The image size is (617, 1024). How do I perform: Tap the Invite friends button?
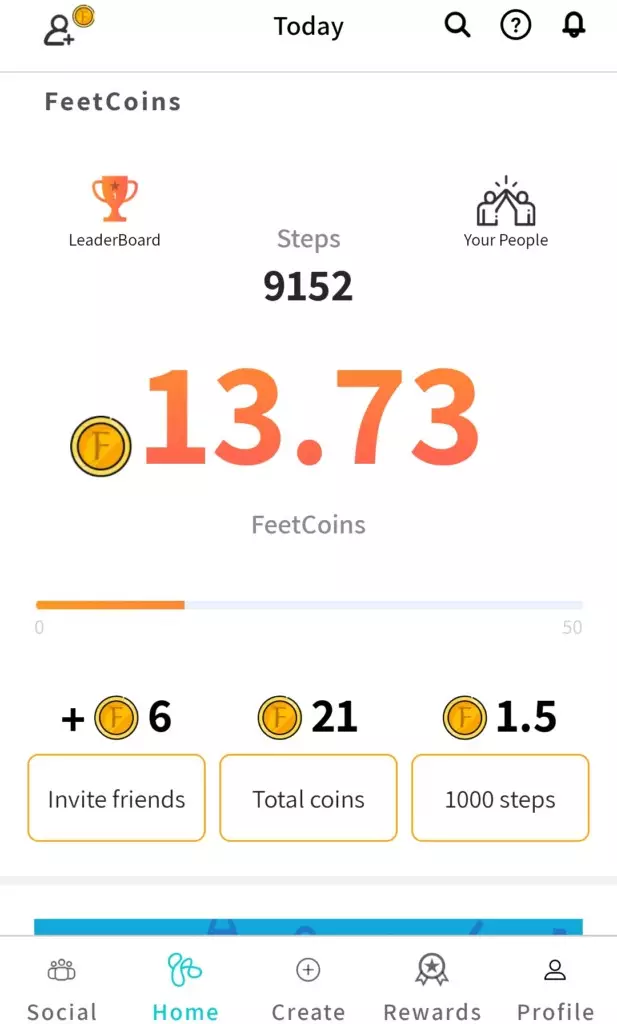click(116, 798)
